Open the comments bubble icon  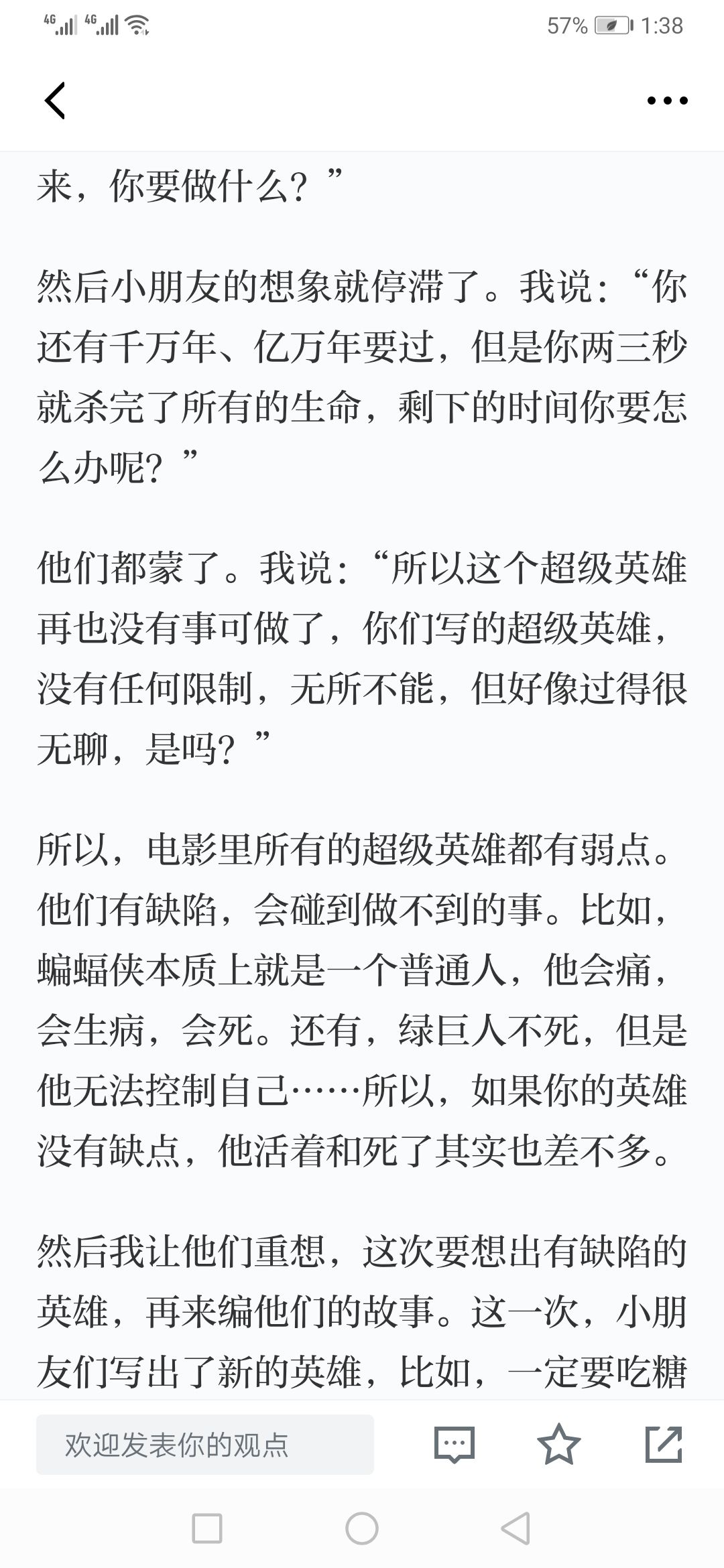tap(455, 1444)
